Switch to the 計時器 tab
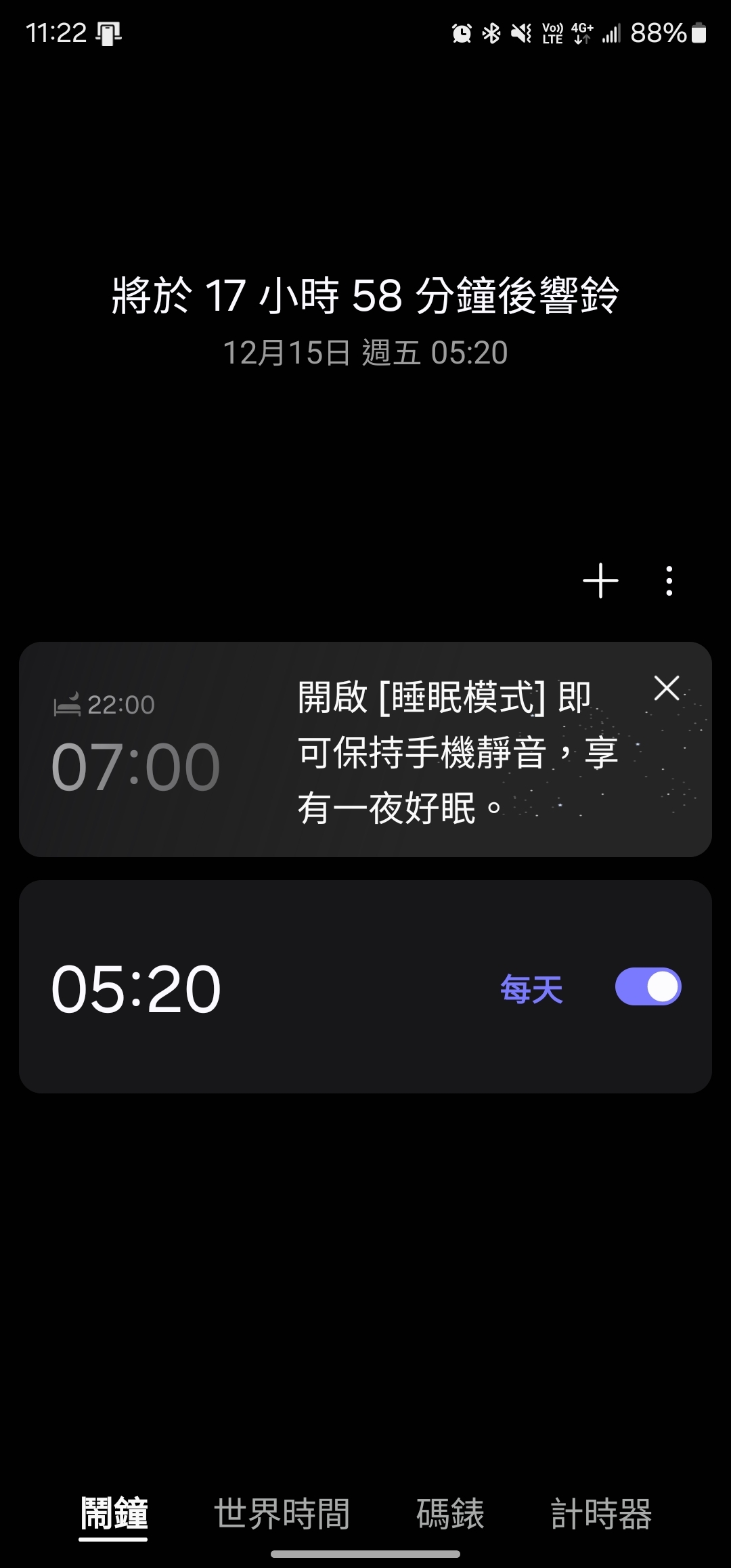Viewport: 731px width, 1568px height. click(601, 1514)
